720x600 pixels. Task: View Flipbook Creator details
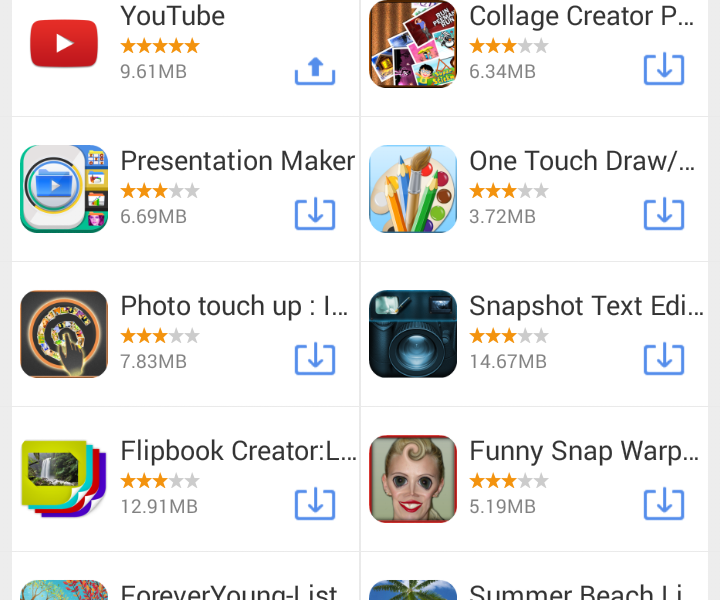(x=238, y=452)
